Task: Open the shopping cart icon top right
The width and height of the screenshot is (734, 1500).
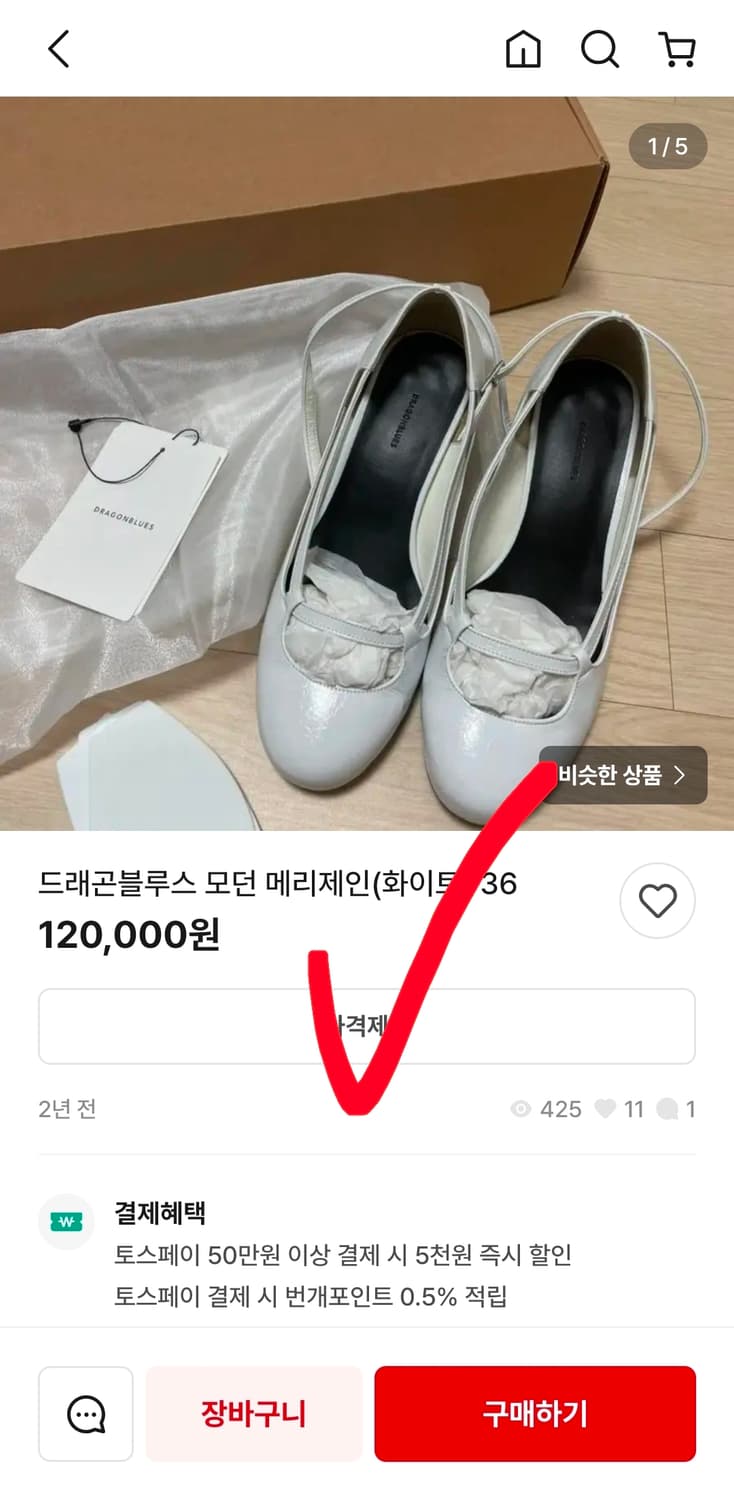Action: point(677,47)
